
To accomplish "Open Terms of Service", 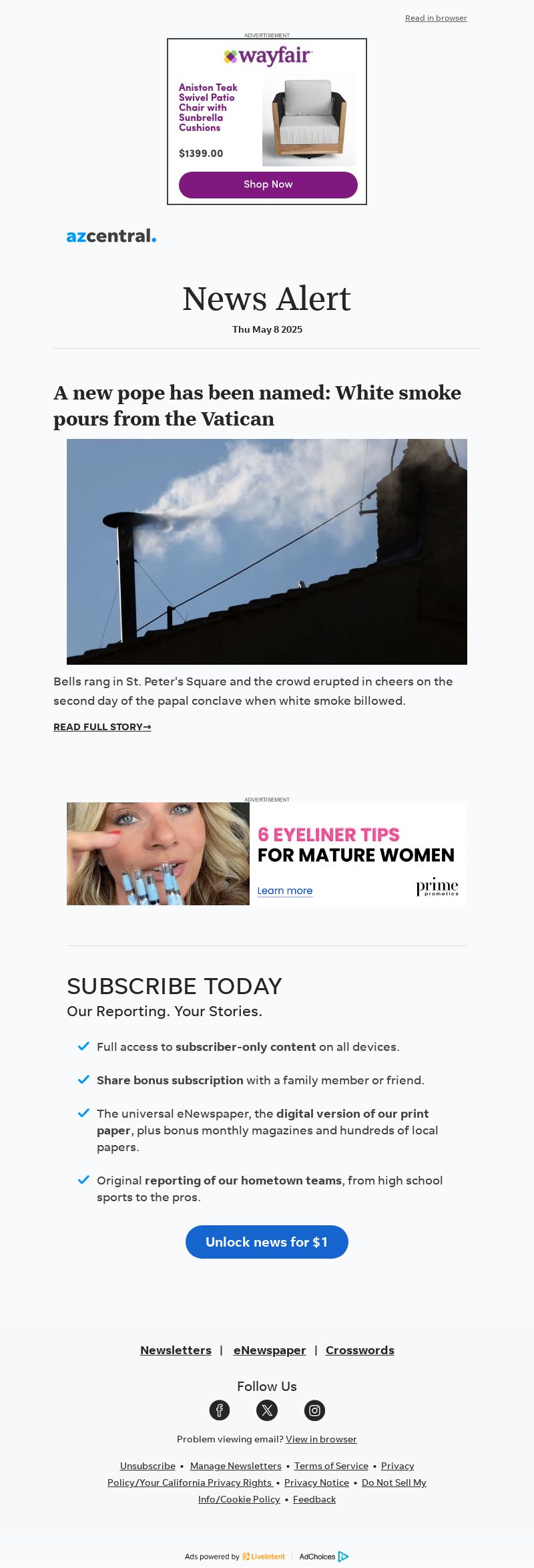I will (331, 1466).
